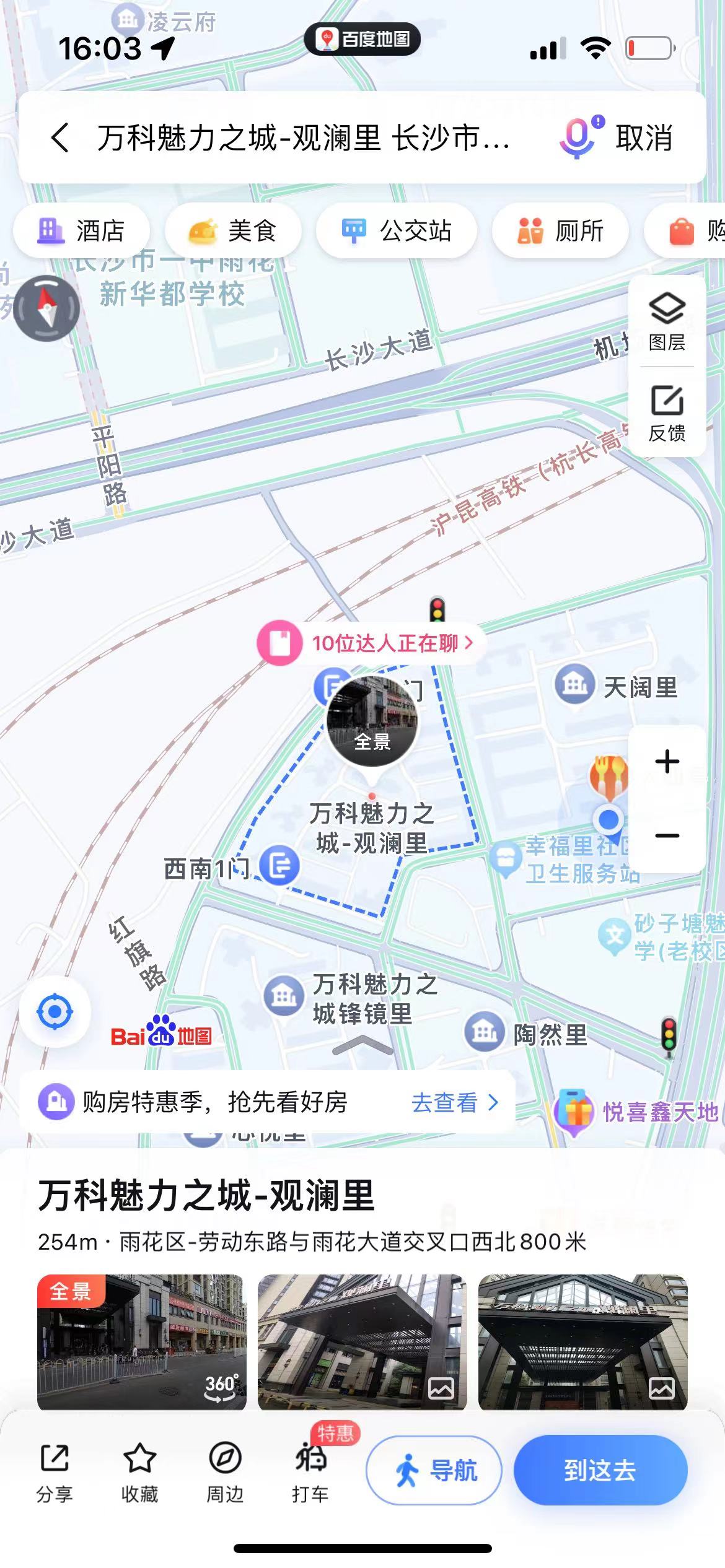Select the 公交站 chip
The width and height of the screenshot is (725, 1568).
click(397, 231)
